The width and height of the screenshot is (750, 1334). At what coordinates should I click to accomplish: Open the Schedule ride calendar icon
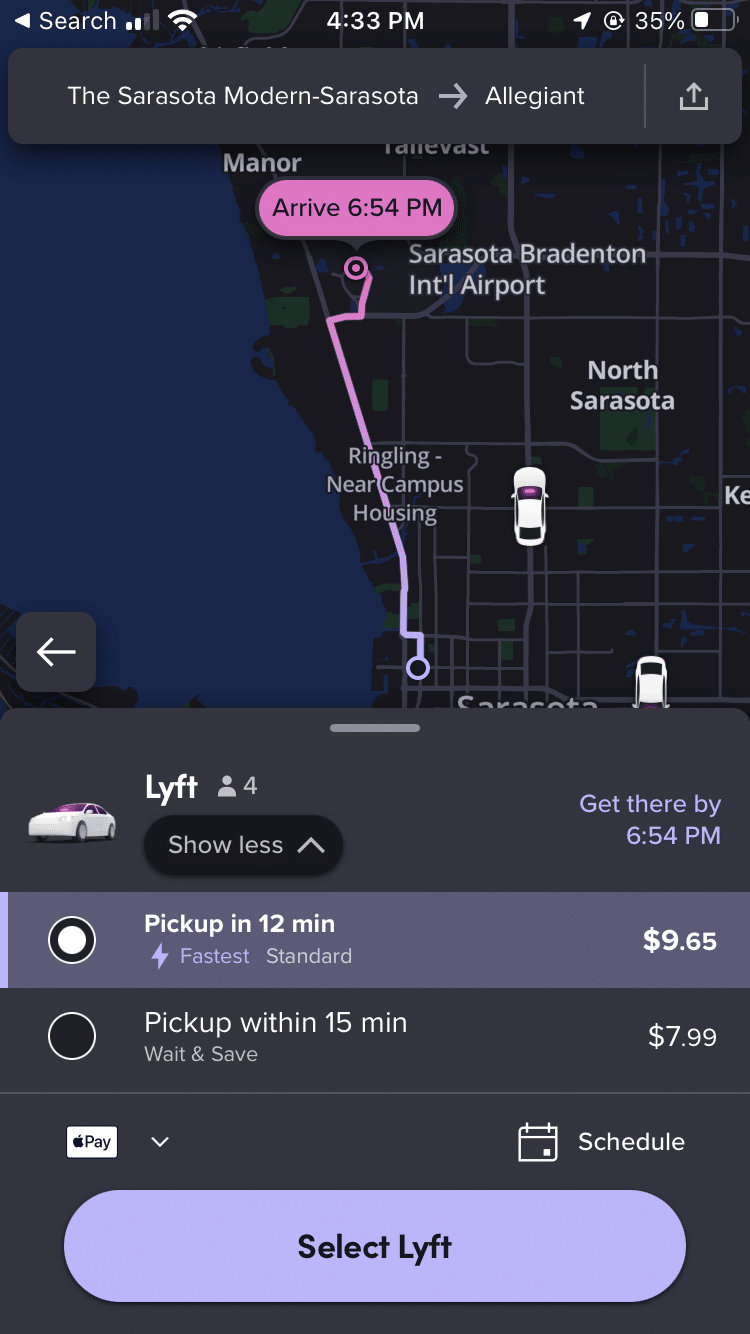(540, 1141)
